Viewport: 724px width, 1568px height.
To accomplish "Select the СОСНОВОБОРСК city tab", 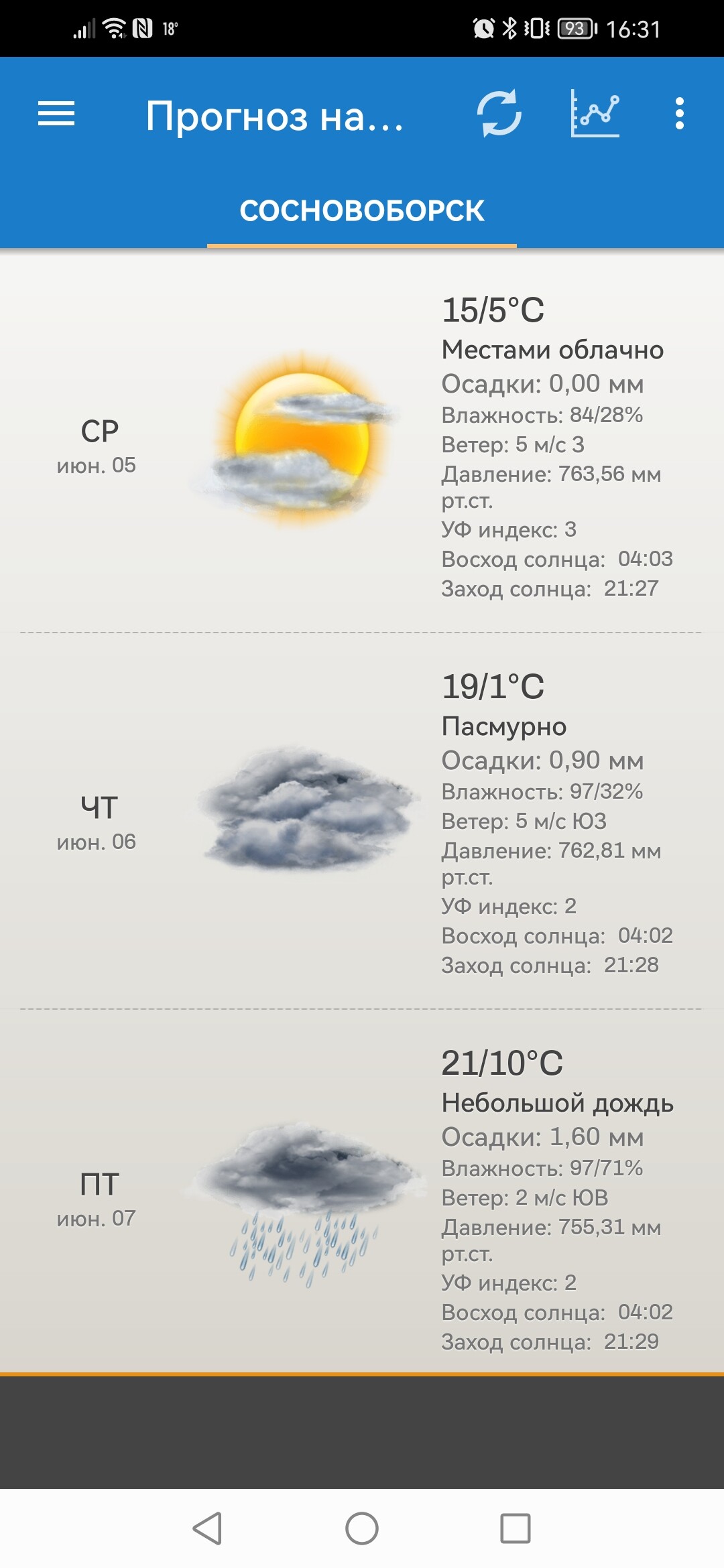I will click(362, 210).
